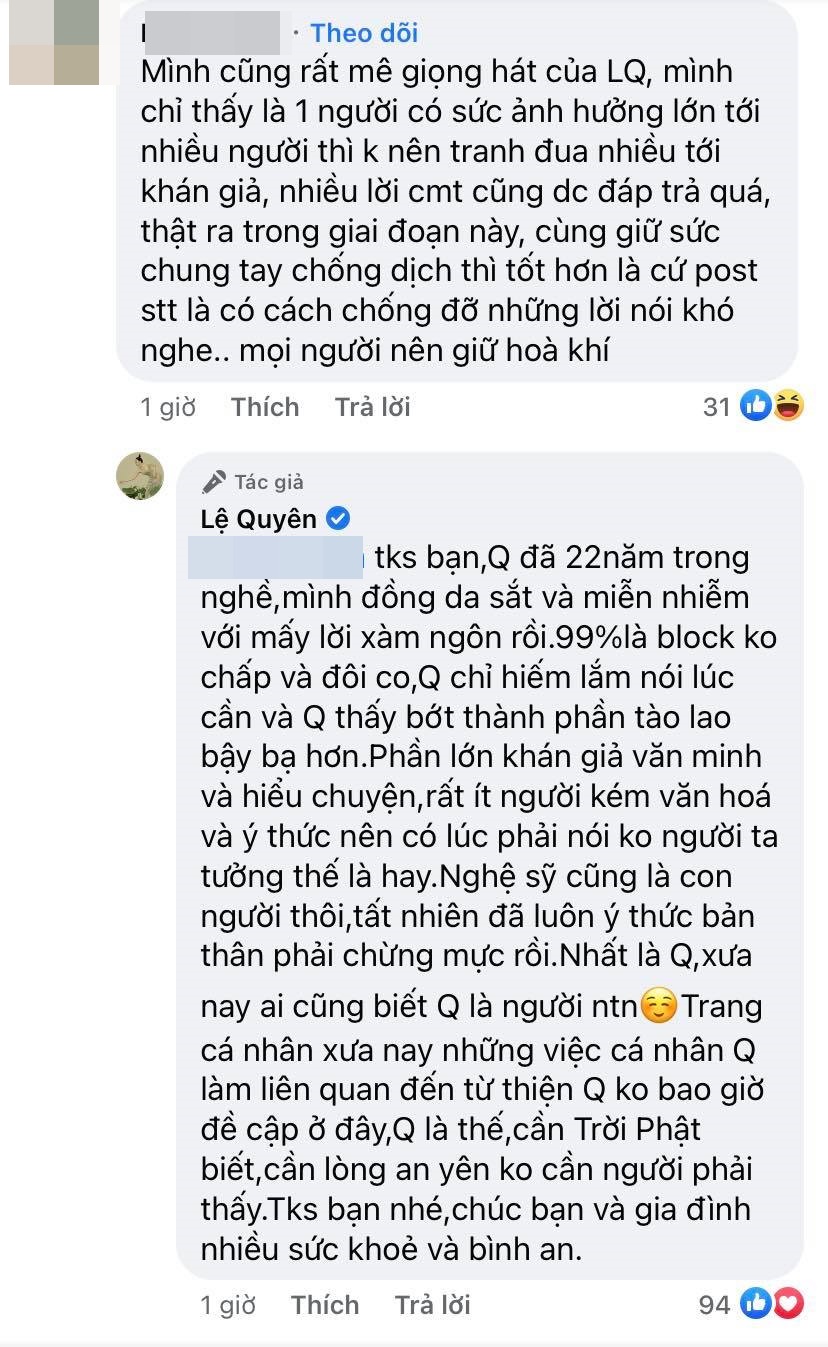This screenshot has width=828, height=1347.
Task: View the 31 reactions on the first comment
Action: point(753,406)
